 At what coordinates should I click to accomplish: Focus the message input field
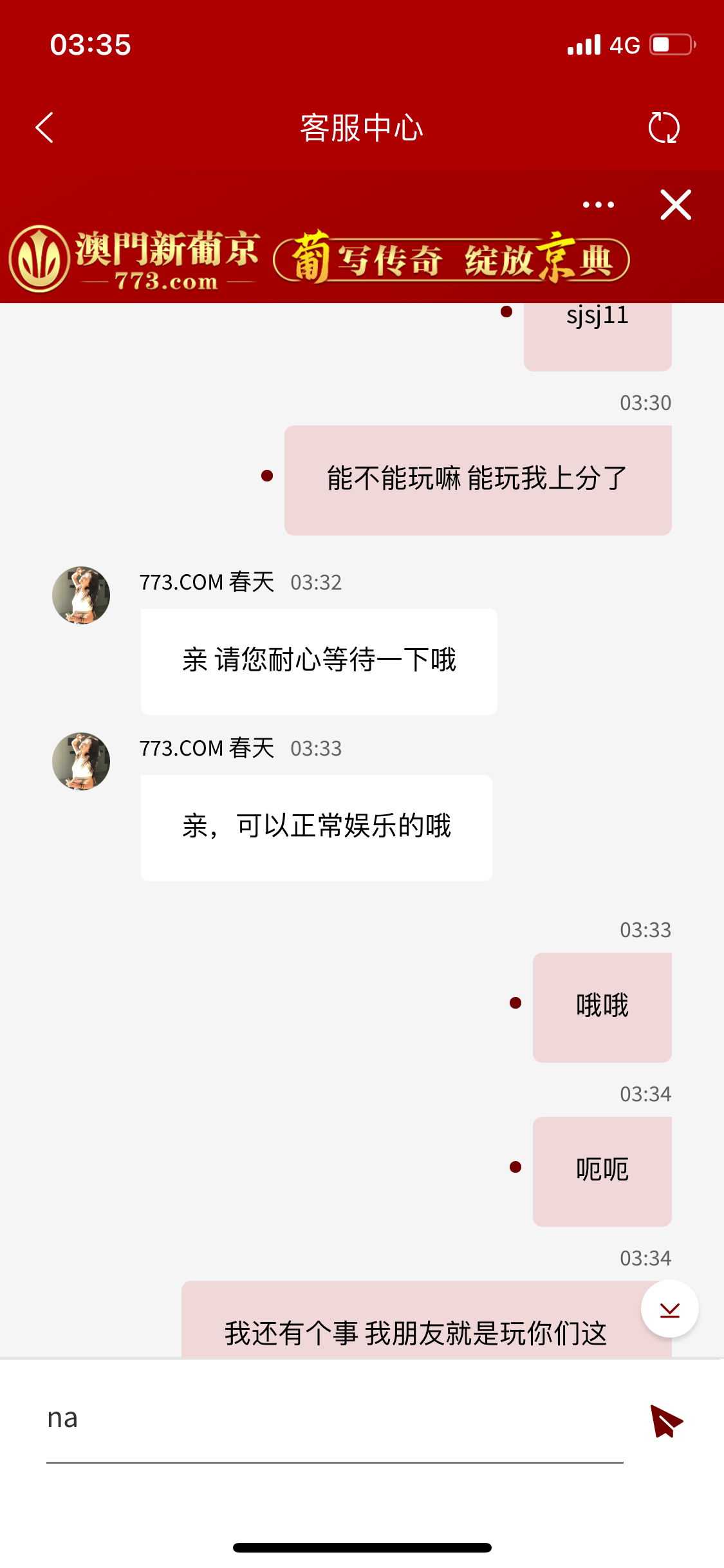tap(335, 1420)
